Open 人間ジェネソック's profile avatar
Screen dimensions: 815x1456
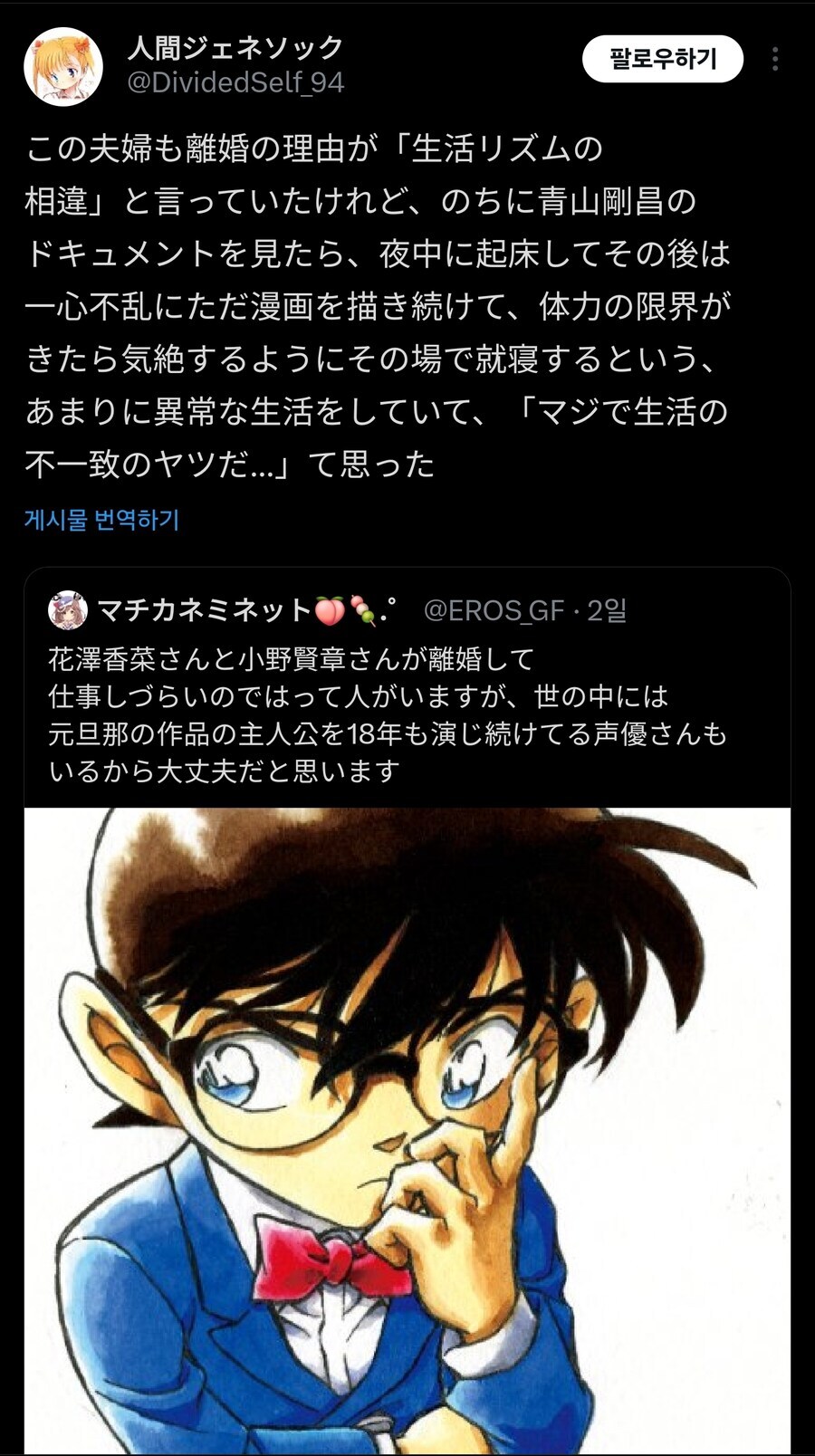click(x=62, y=66)
